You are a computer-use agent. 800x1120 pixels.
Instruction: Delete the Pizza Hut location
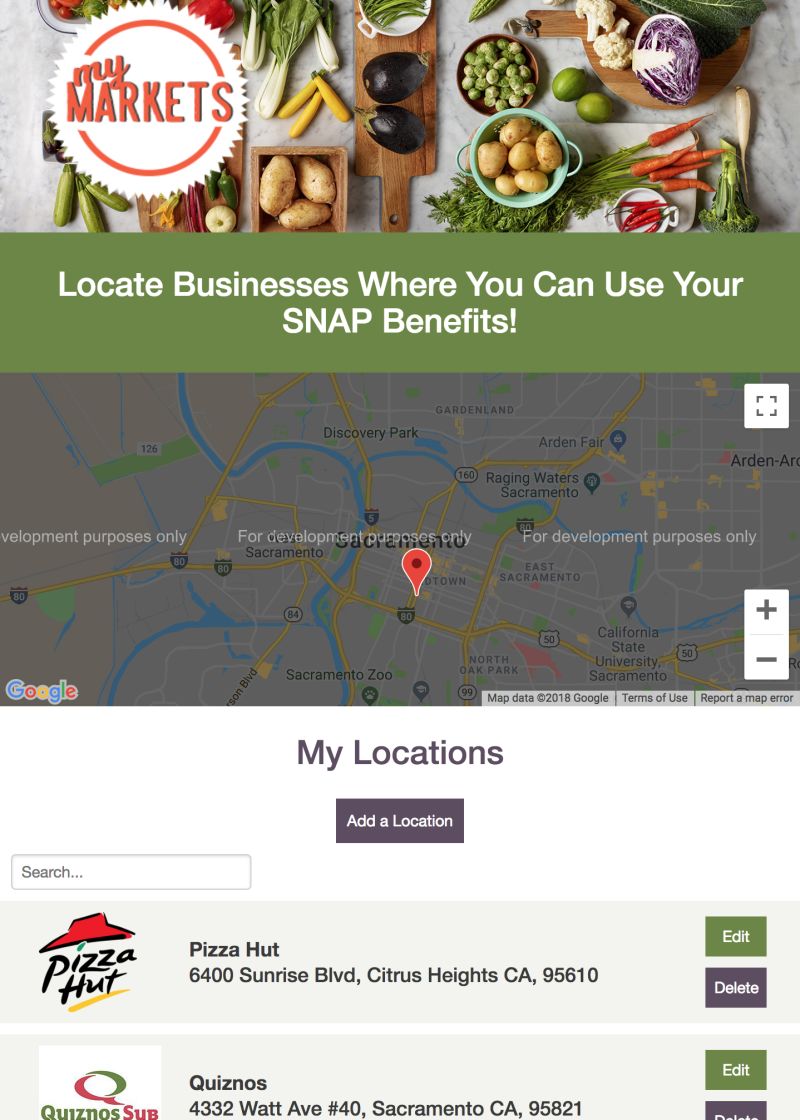pyautogui.click(x=736, y=988)
